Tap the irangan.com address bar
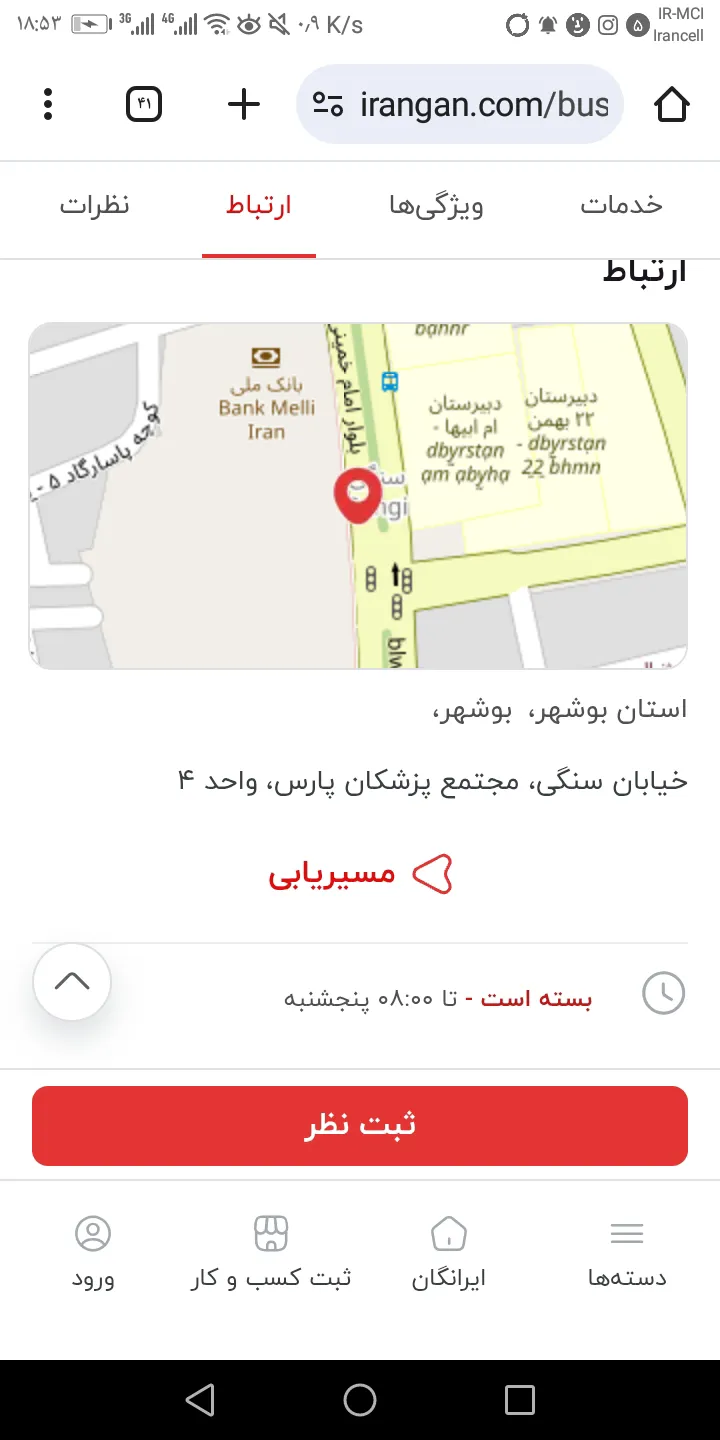This screenshot has width=720, height=1440. 460,104
